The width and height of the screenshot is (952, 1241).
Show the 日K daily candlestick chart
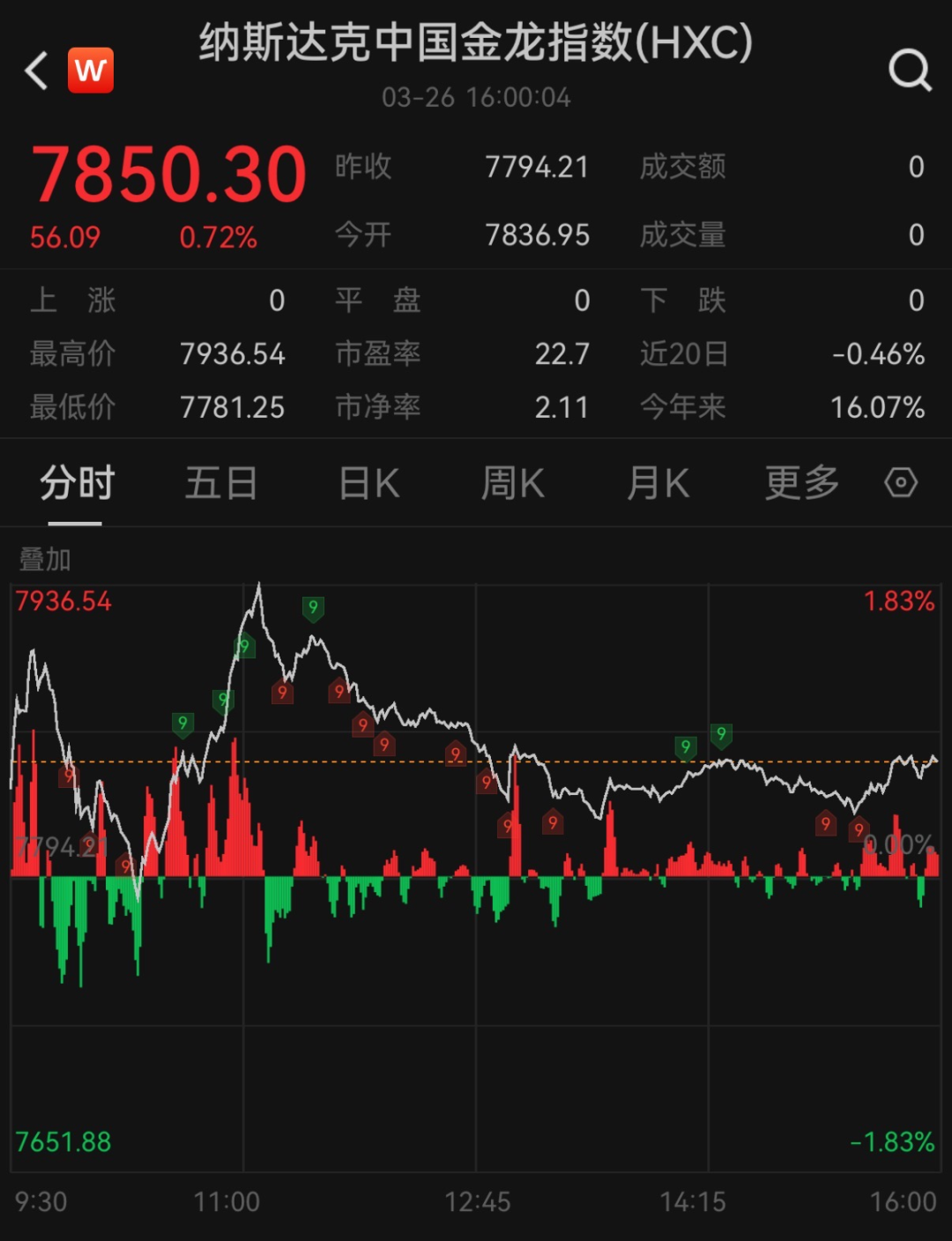369,483
